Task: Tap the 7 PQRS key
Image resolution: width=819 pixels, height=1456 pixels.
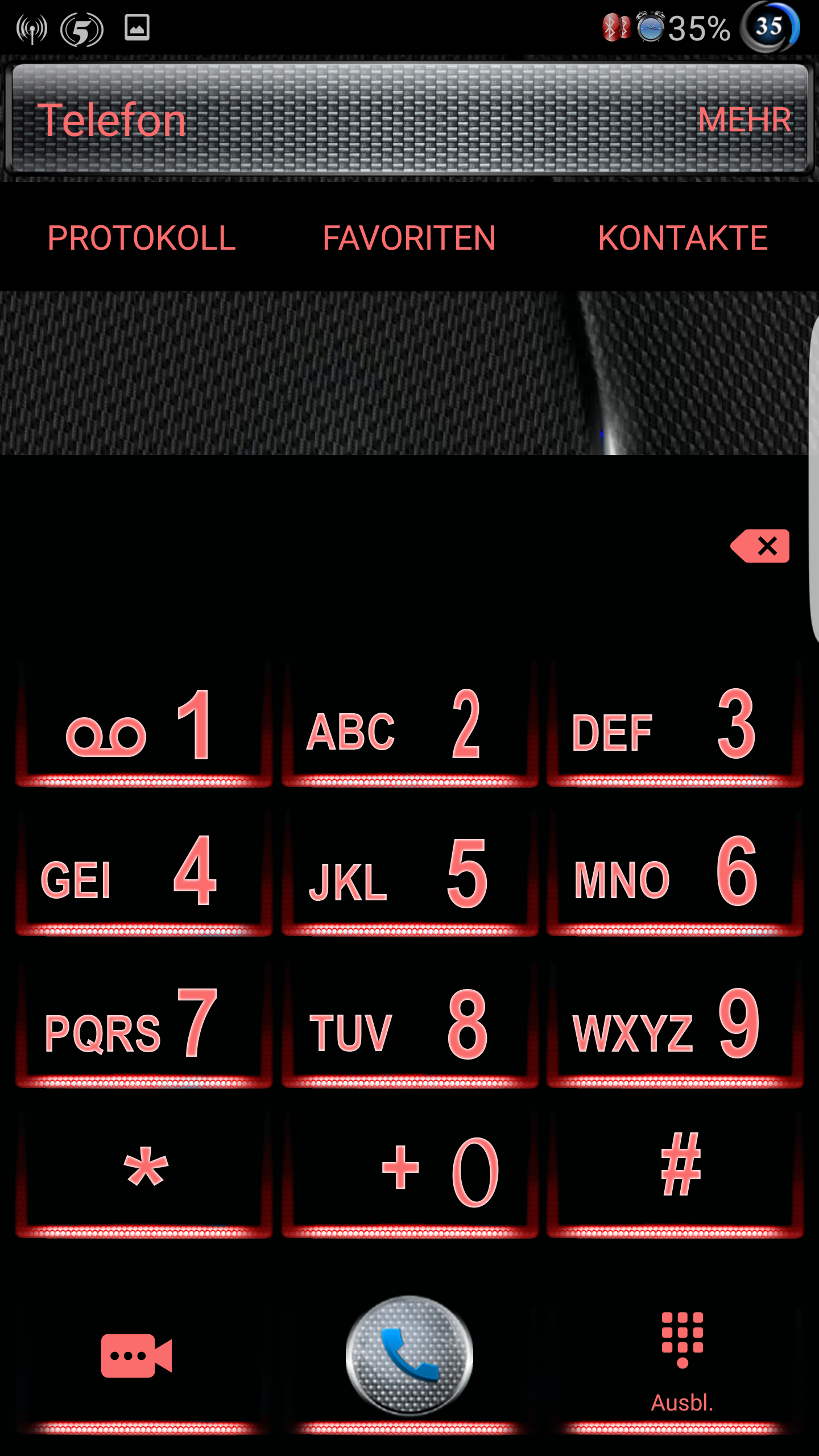Action: (144, 1024)
